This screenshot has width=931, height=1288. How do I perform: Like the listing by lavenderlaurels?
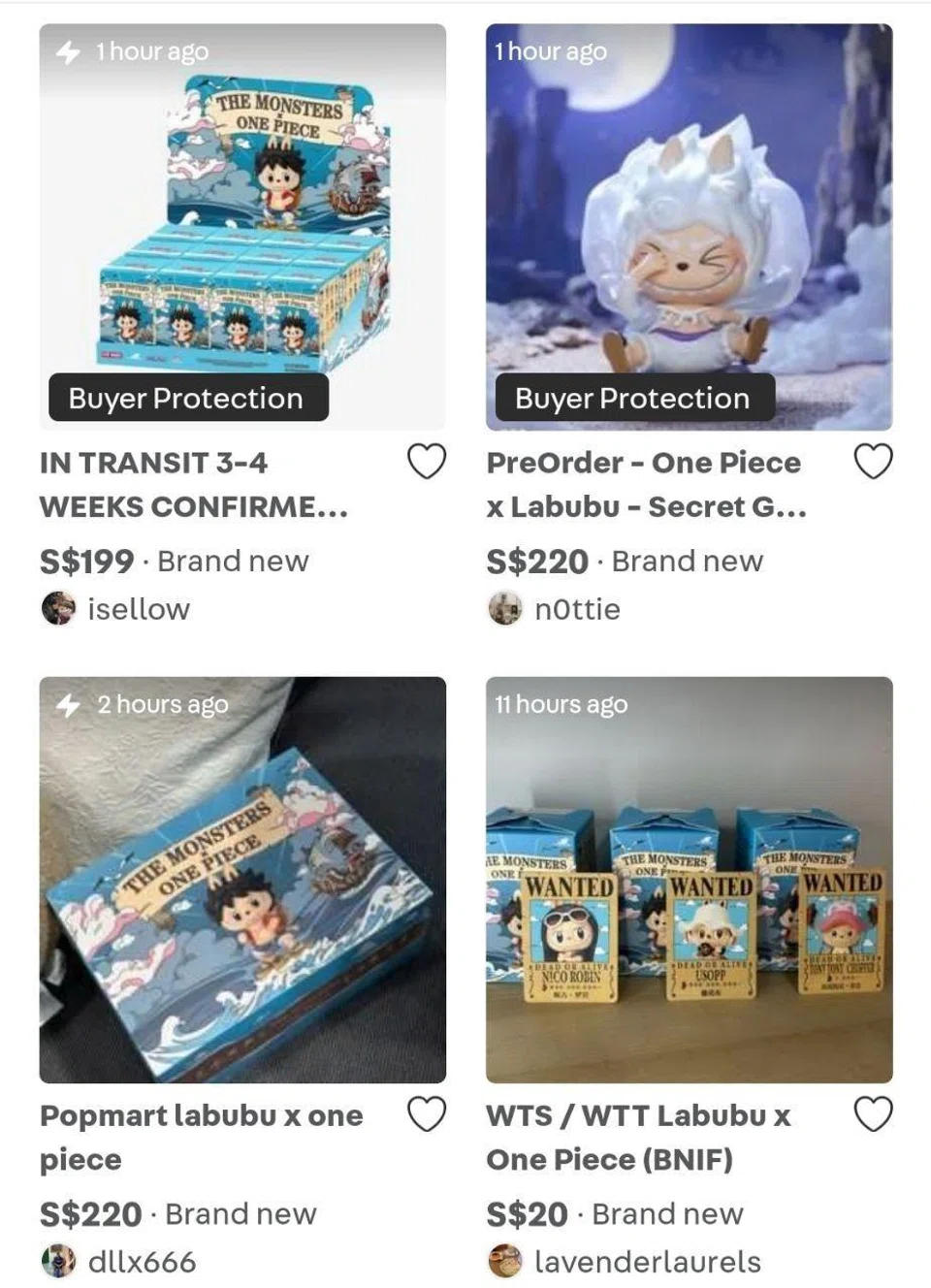[x=873, y=1114]
